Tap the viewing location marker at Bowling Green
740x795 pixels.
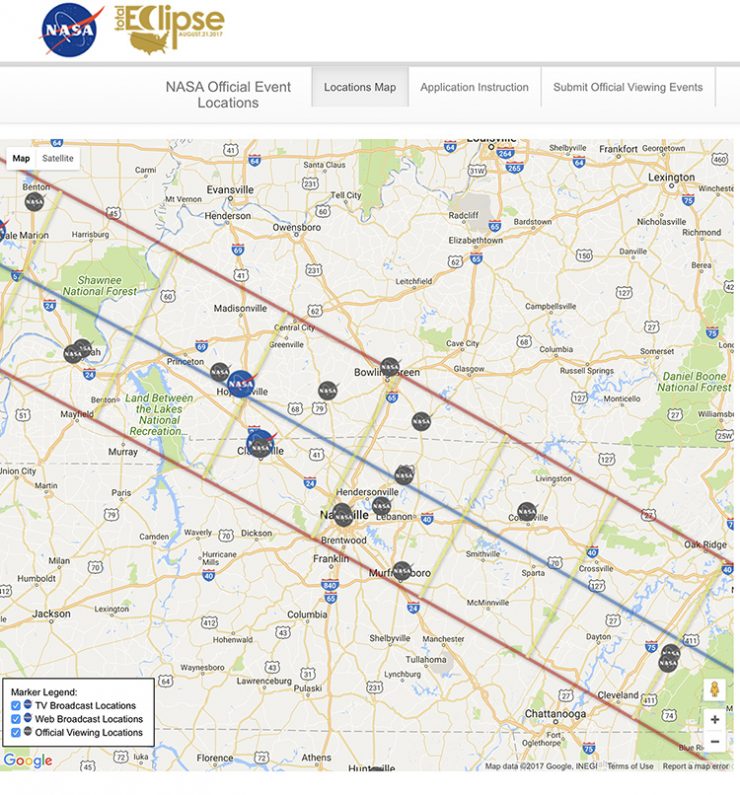[389, 367]
